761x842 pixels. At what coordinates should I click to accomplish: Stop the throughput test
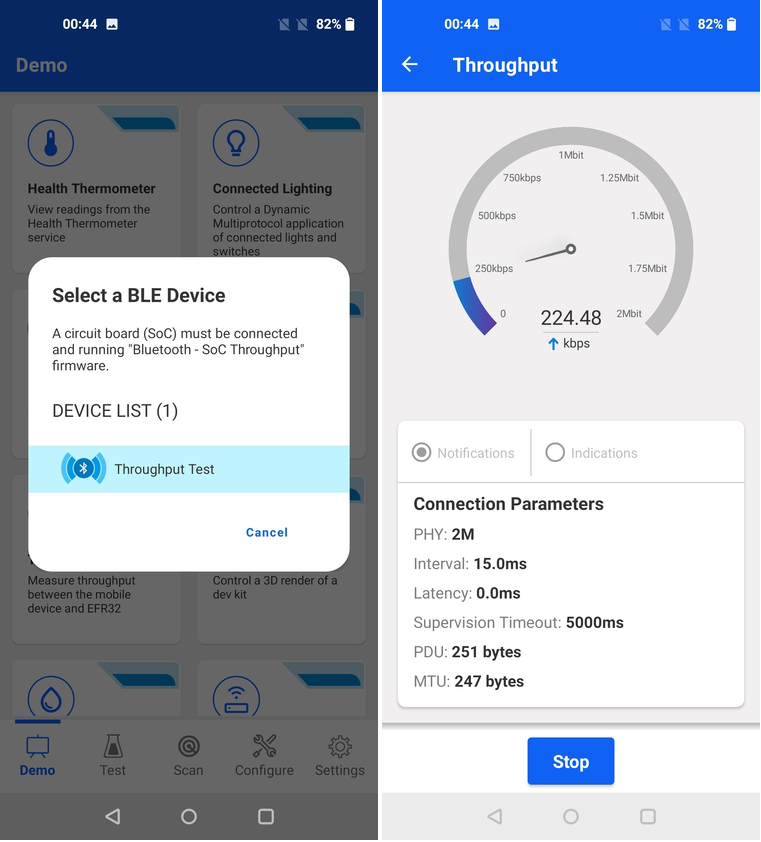pos(570,762)
